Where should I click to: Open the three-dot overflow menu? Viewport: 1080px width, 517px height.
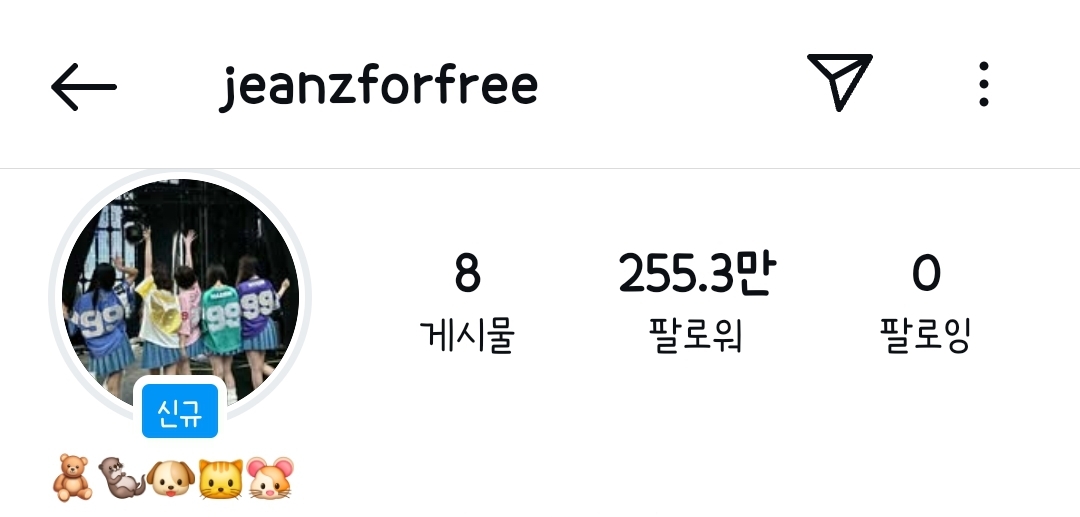click(x=984, y=84)
